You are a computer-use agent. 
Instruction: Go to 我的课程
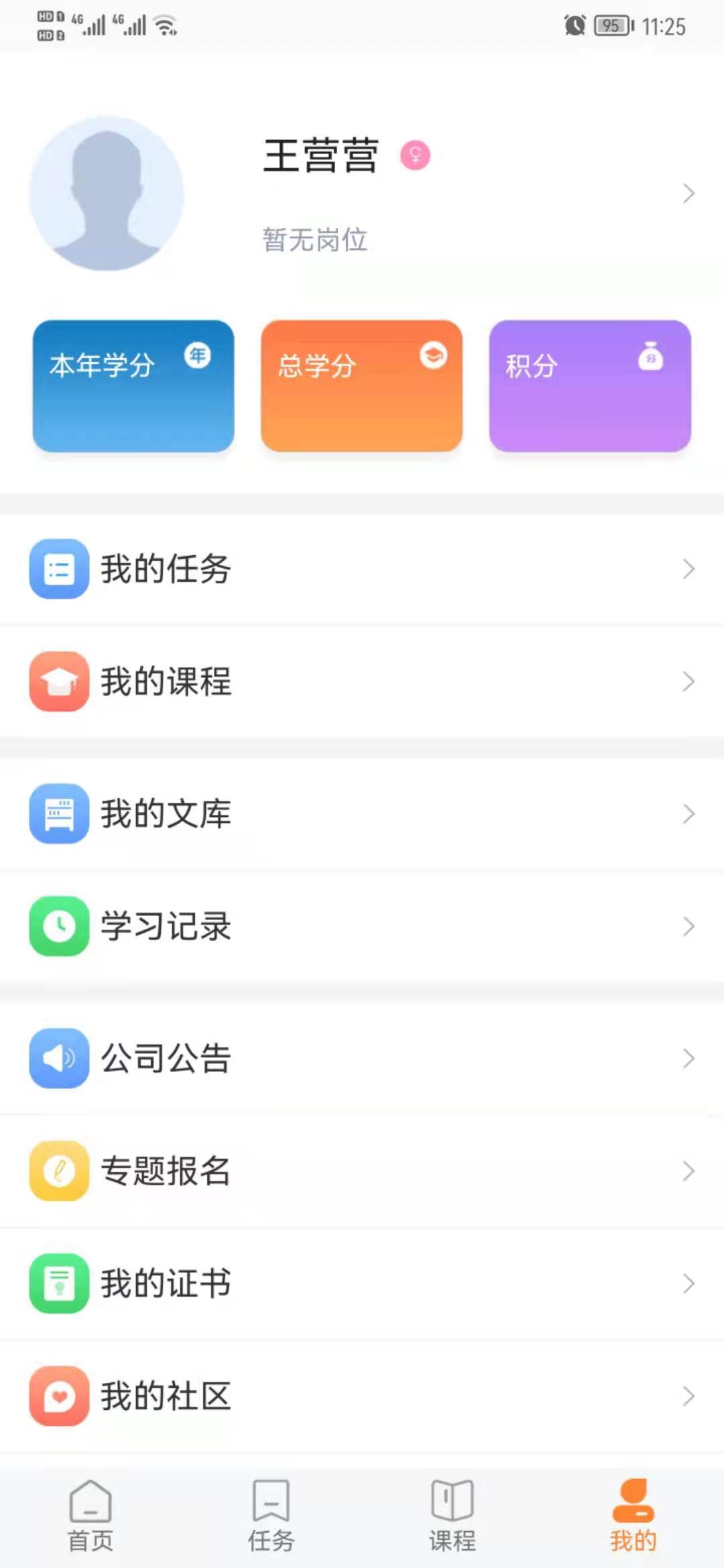362,681
